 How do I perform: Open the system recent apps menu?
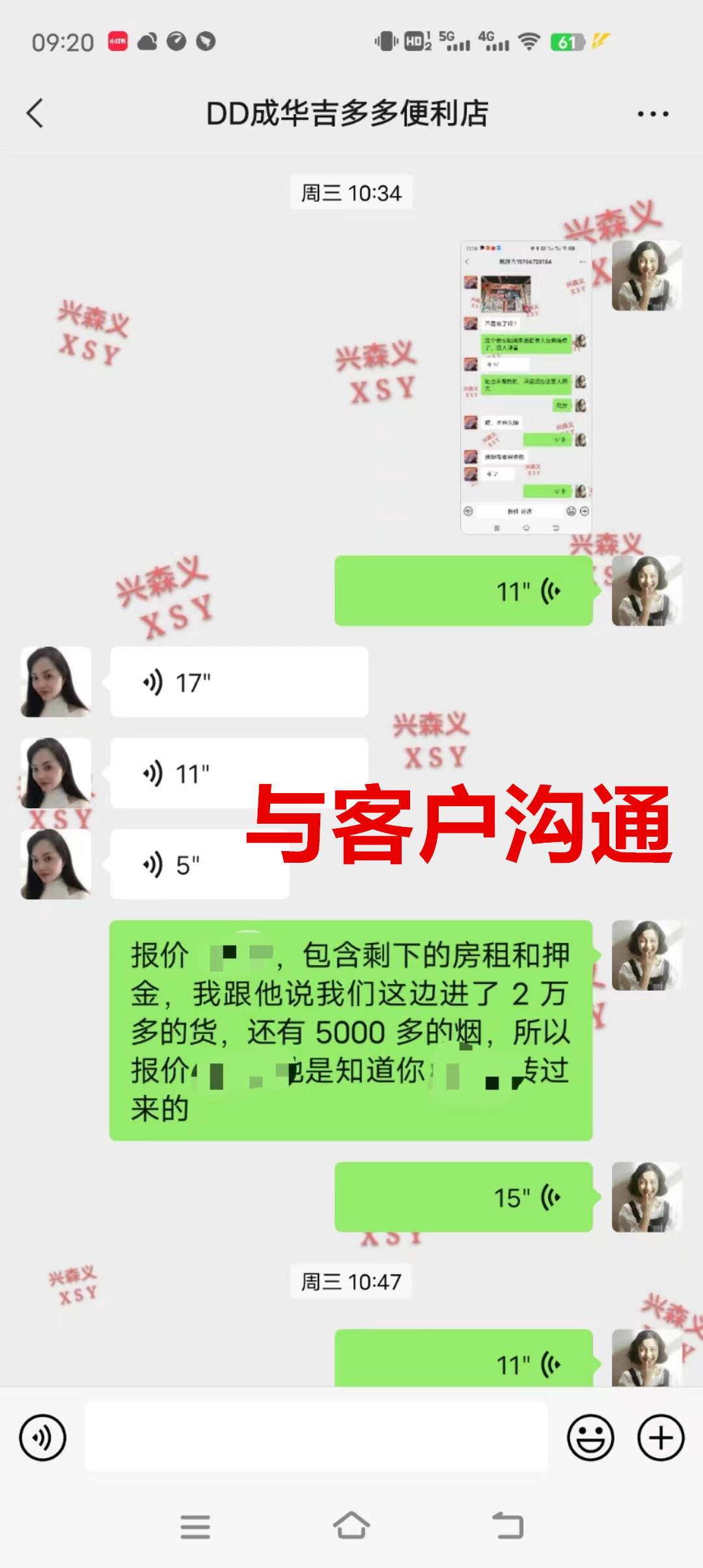click(195, 1526)
